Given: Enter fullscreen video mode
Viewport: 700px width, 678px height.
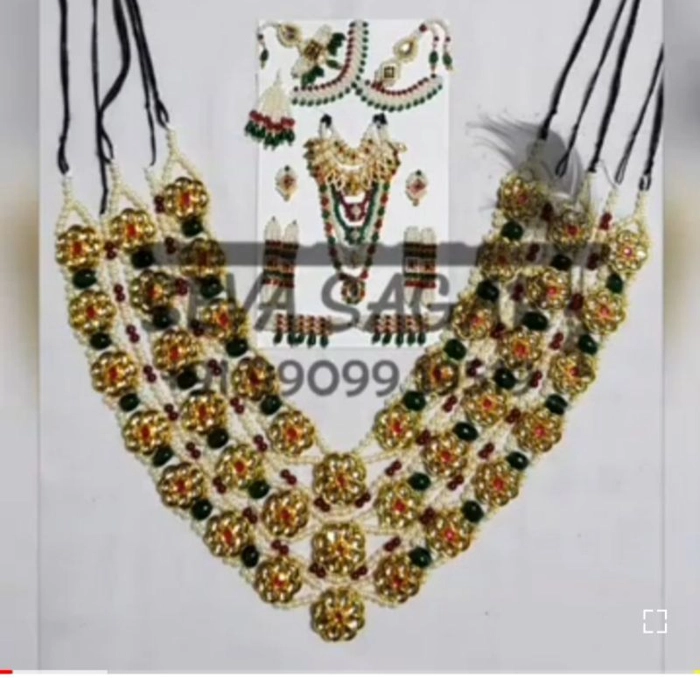Looking at the screenshot, I should point(654,621).
